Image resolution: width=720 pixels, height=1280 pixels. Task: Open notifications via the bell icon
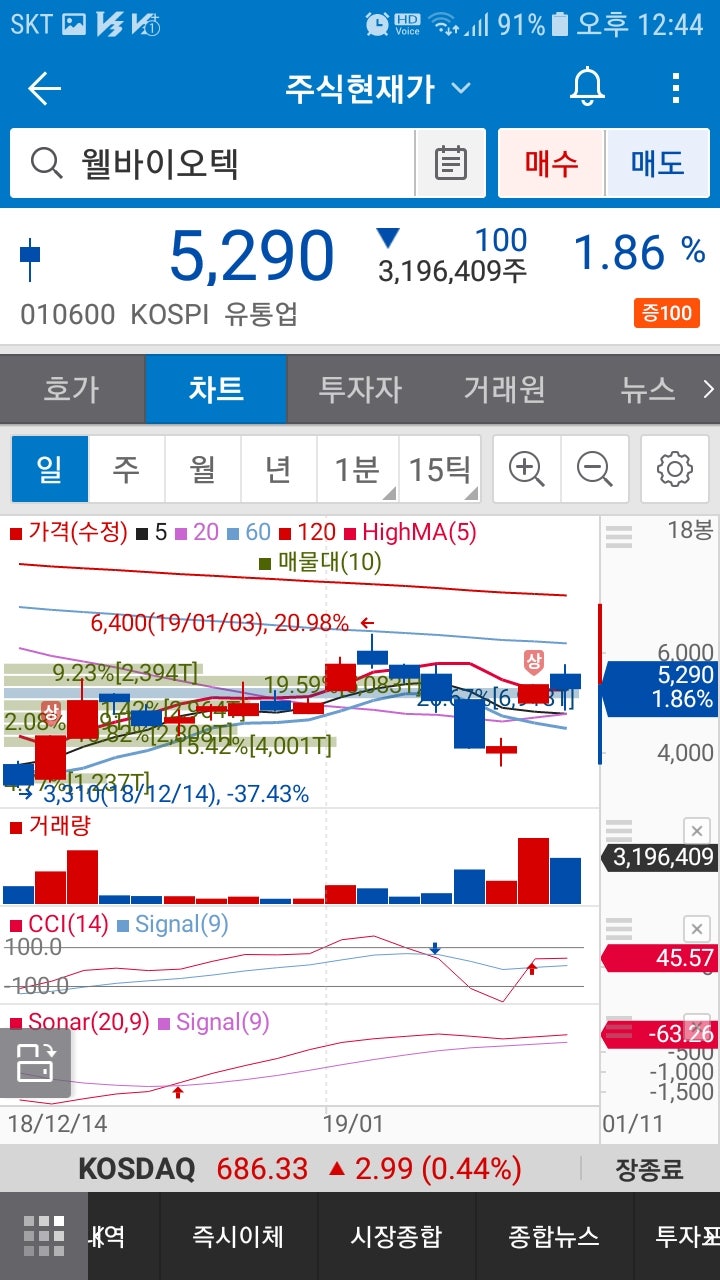(x=586, y=88)
